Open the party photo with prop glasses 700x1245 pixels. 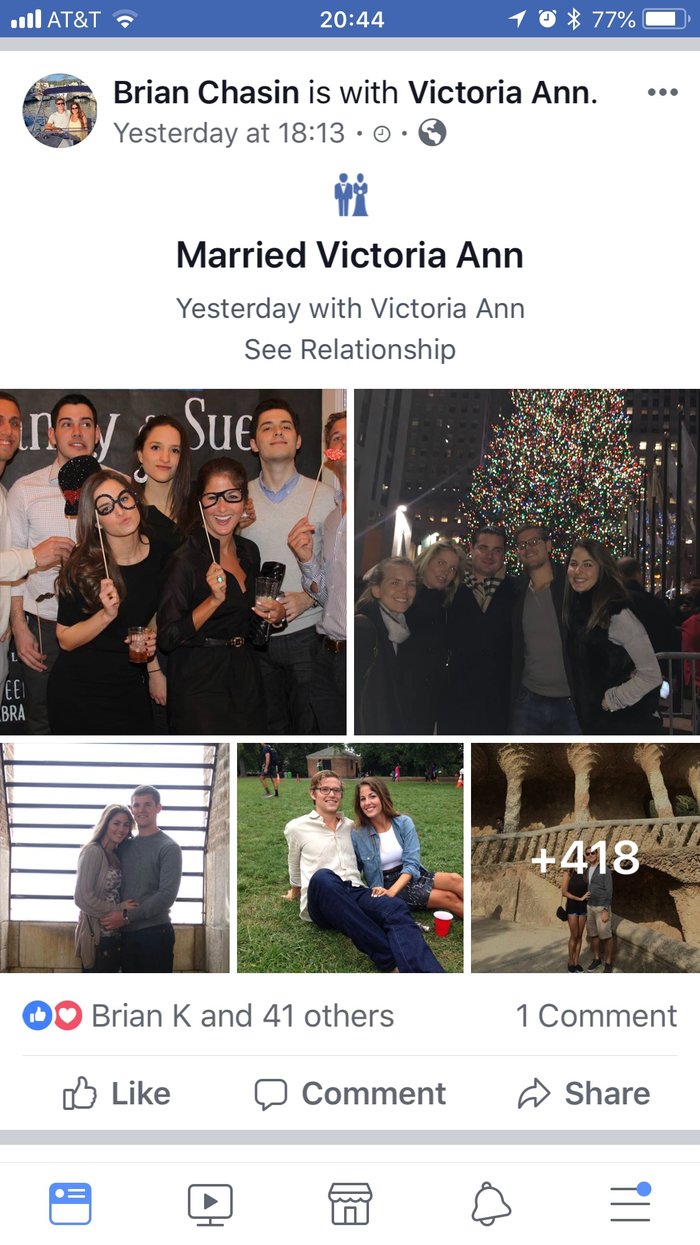[173, 561]
